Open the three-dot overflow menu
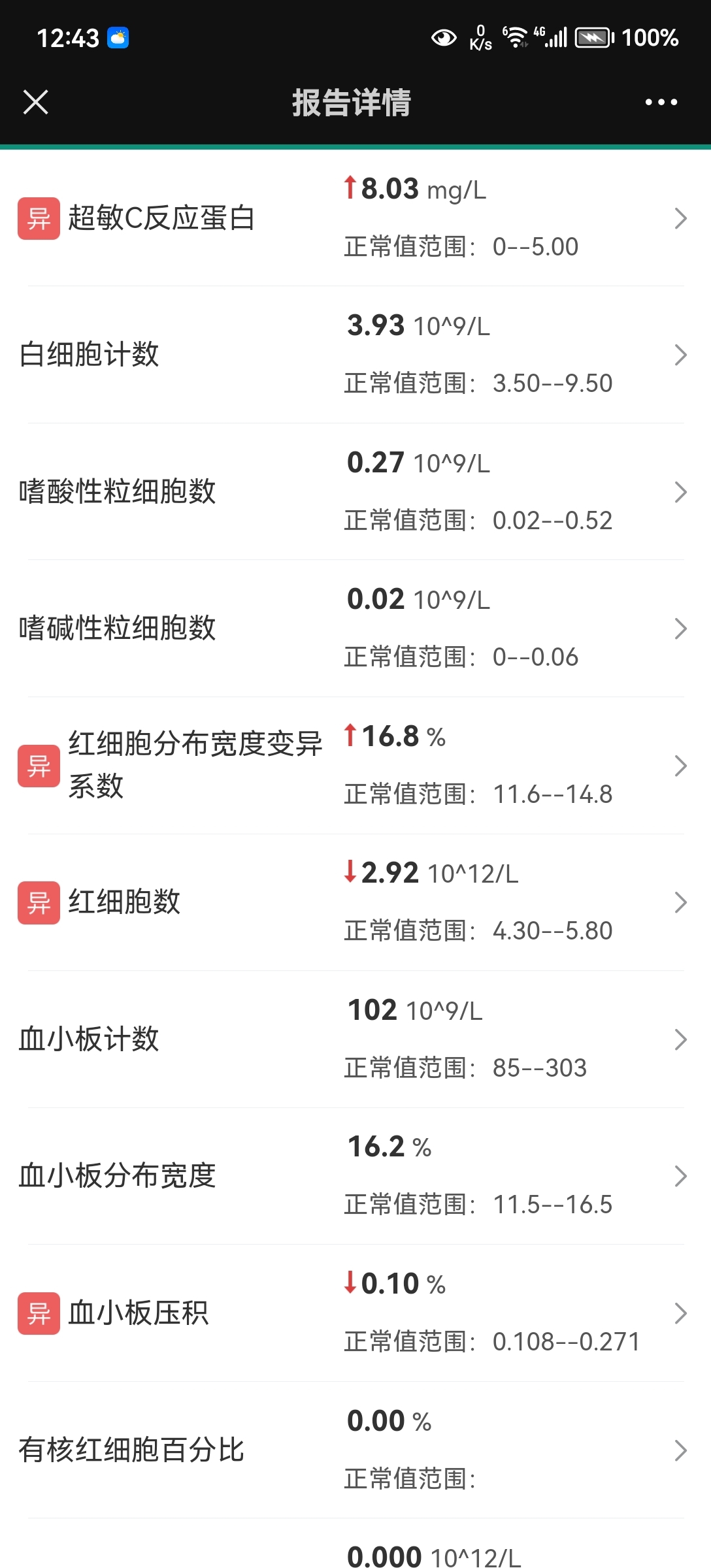The image size is (711, 1568). coord(661,103)
